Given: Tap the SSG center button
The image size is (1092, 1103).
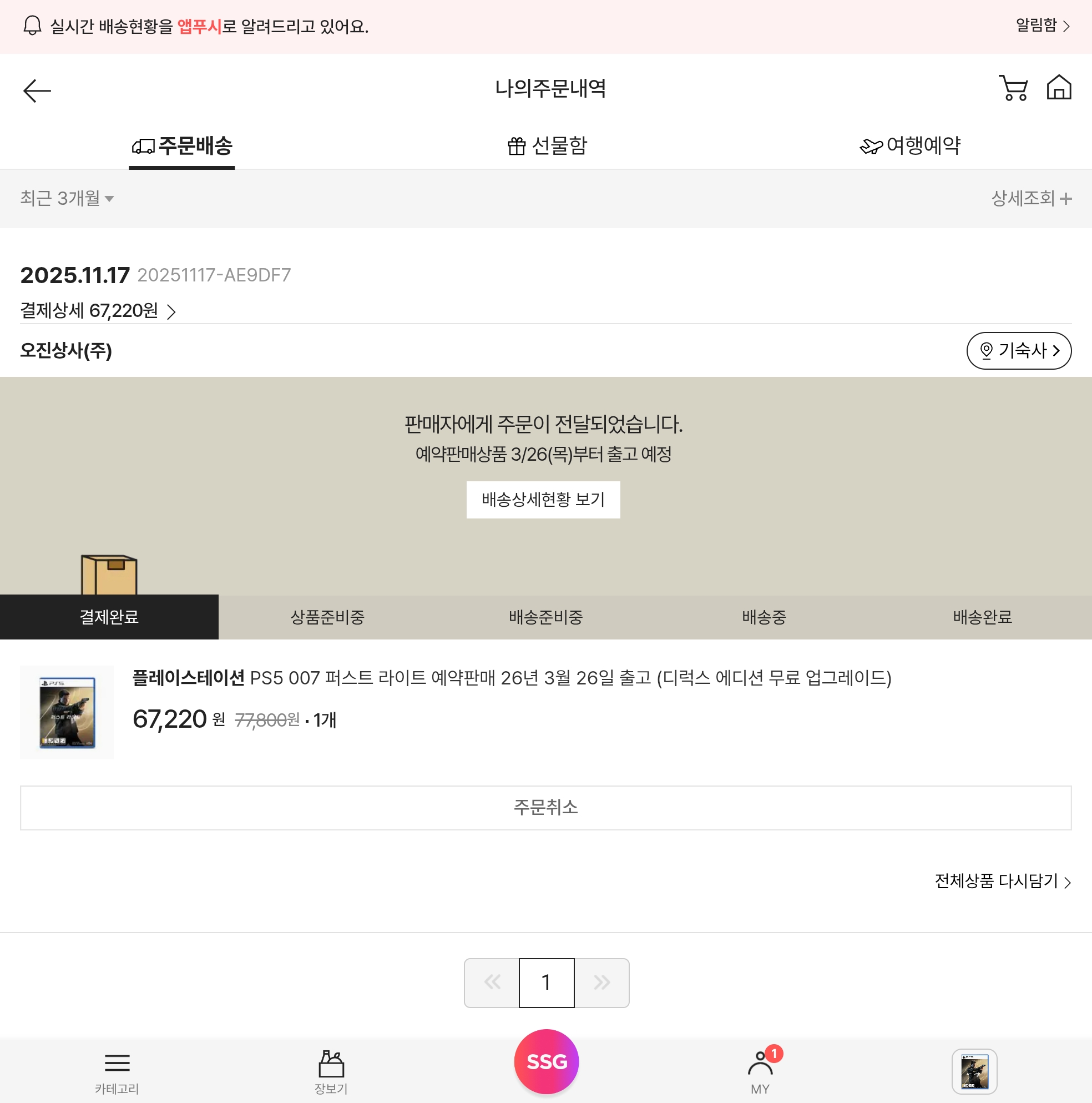Looking at the screenshot, I should (546, 1061).
